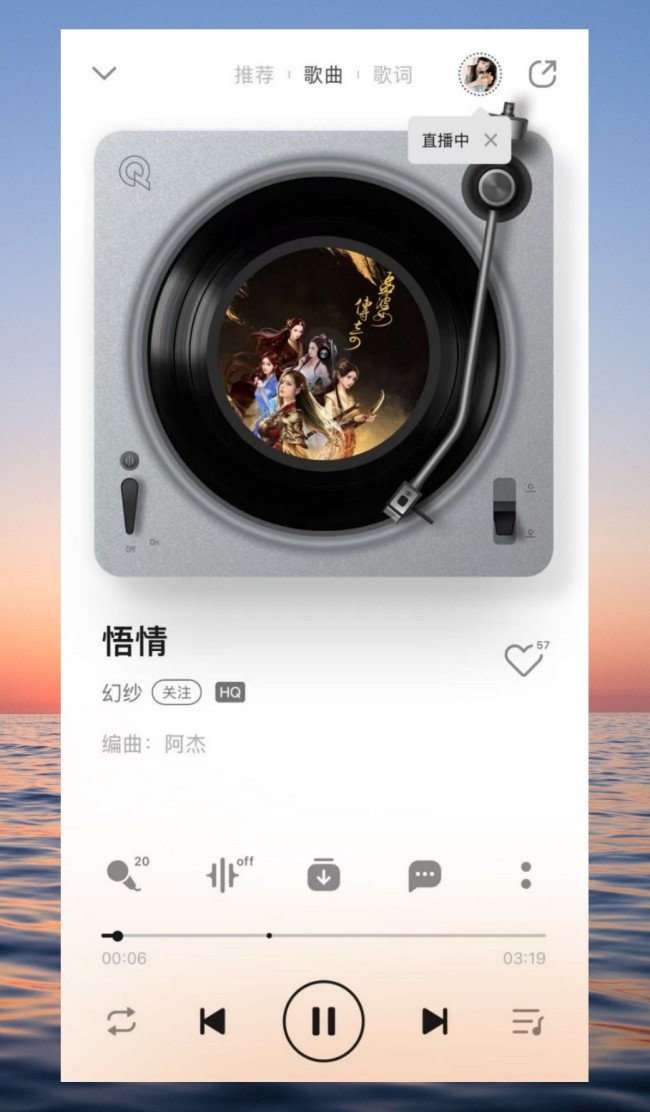650x1112 pixels.
Task: Switch to the 推荐 tab
Action: 254,75
